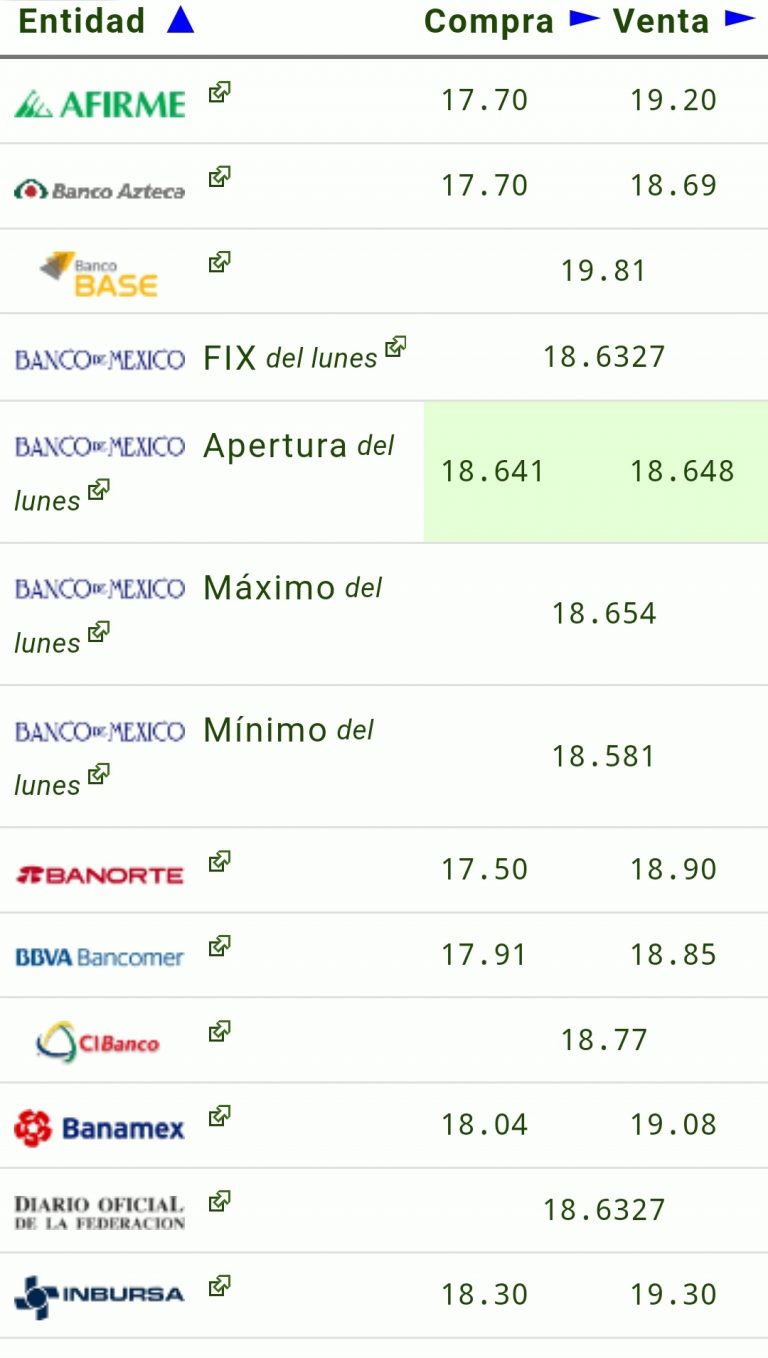768x1358 pixels.
Task: Open the Apertura del lunes external link
Action: coord(98,490)
